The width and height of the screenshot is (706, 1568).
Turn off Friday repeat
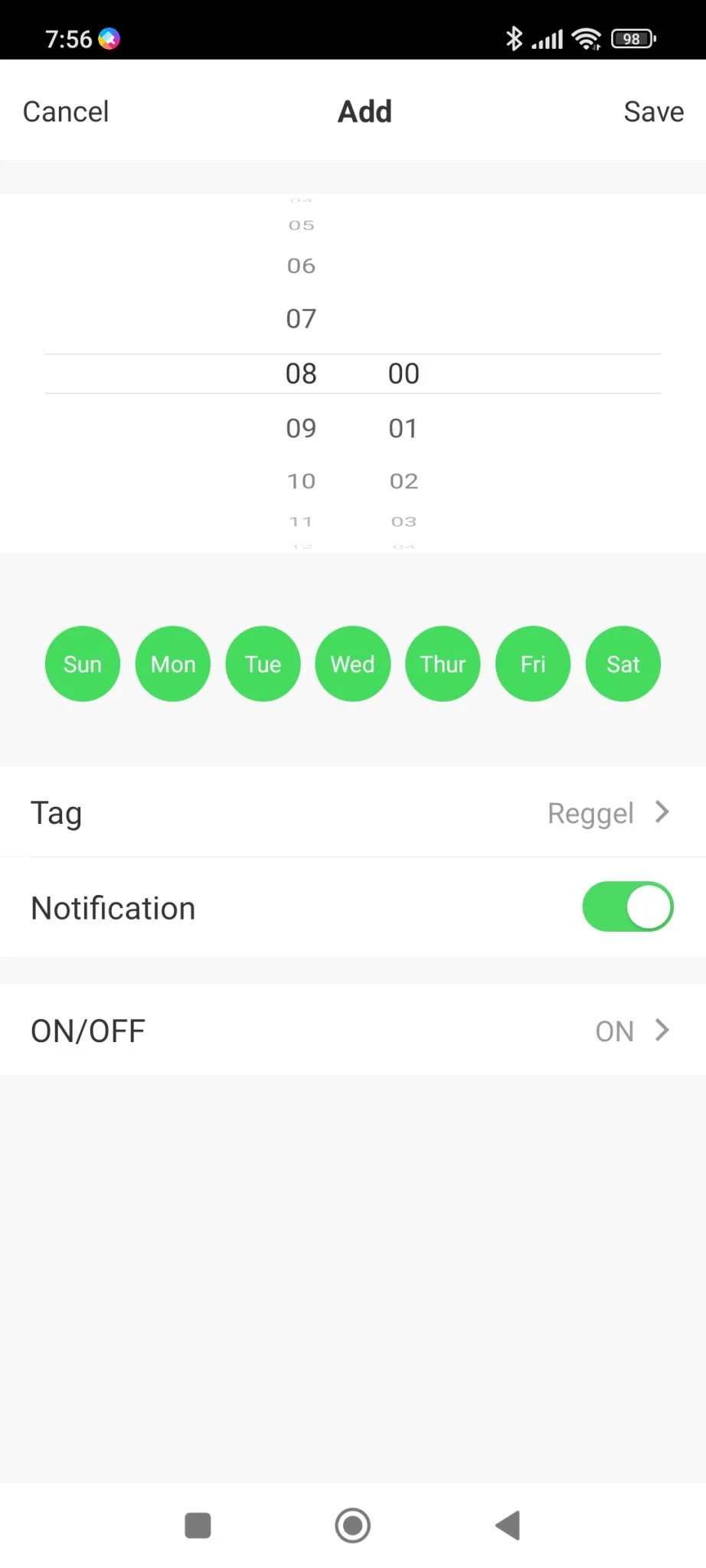(533, 664)
